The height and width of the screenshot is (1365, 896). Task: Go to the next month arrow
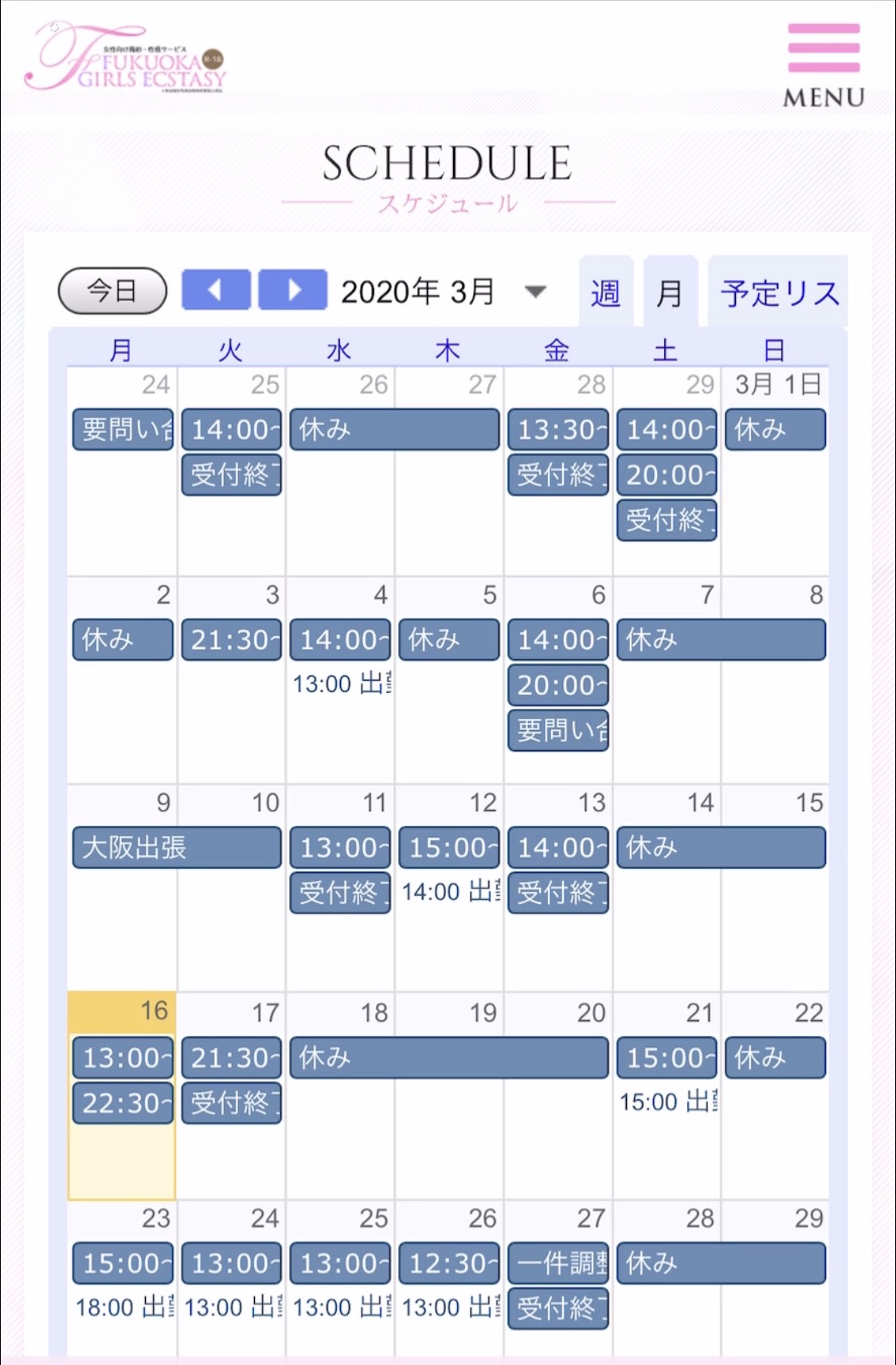point(293,290)
